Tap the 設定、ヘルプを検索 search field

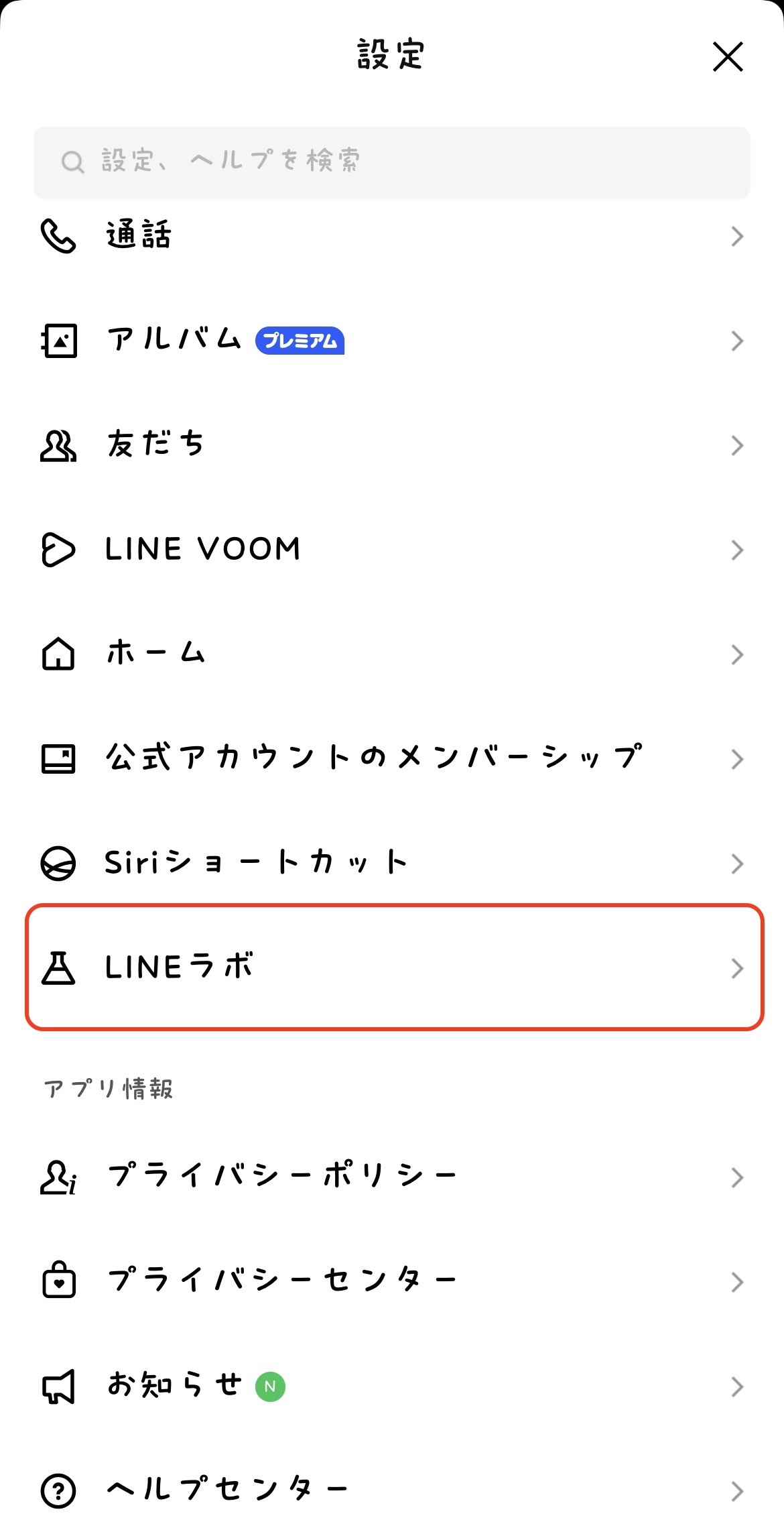point(391,162)
